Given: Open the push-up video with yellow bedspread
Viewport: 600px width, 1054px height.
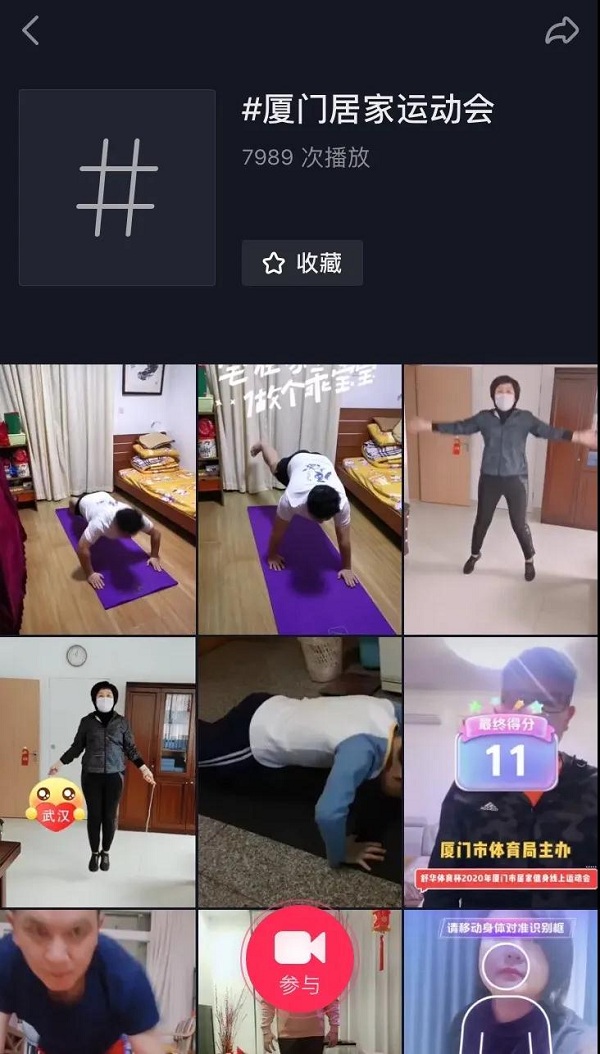Looking at the screenshot, I should click(x=98, y=499).
